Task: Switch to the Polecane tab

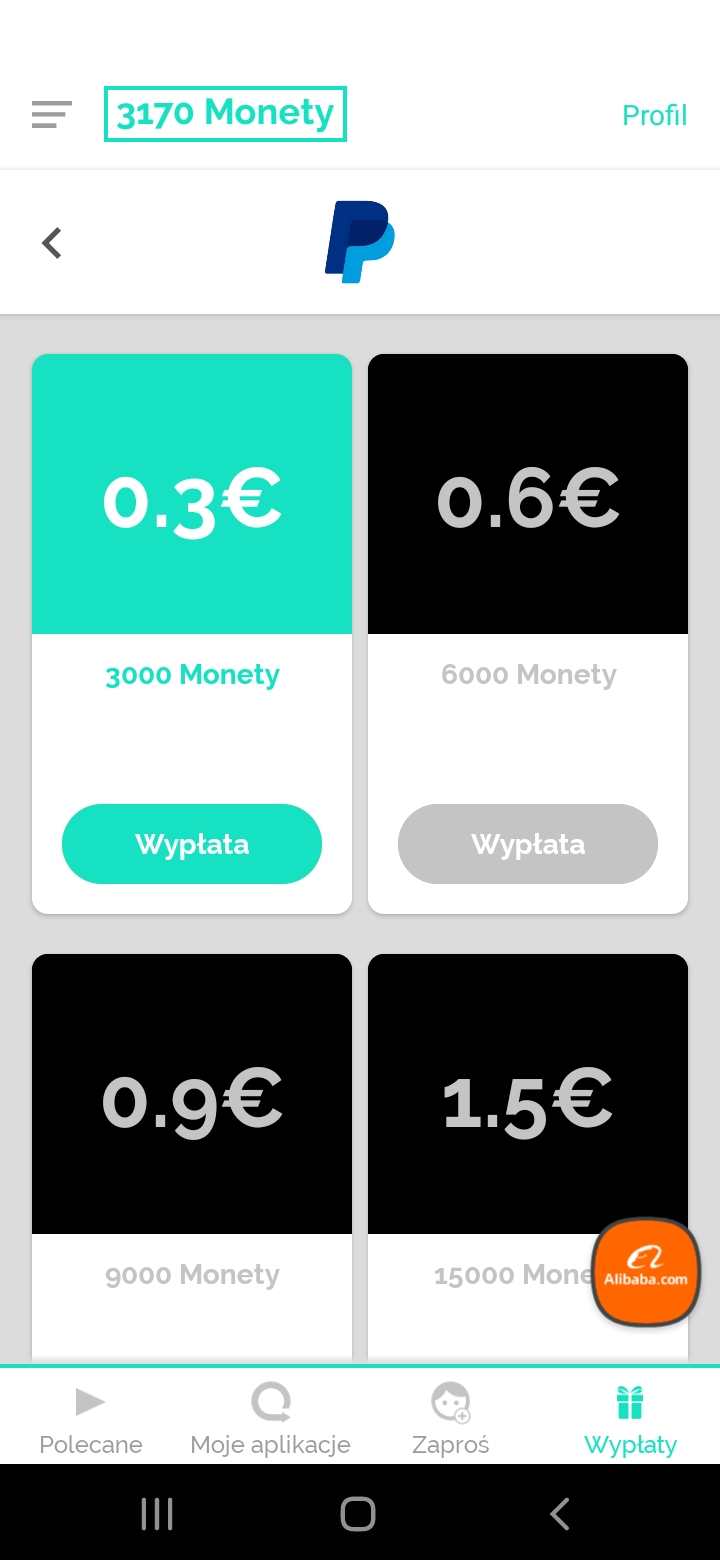Action: [90, 1418]
